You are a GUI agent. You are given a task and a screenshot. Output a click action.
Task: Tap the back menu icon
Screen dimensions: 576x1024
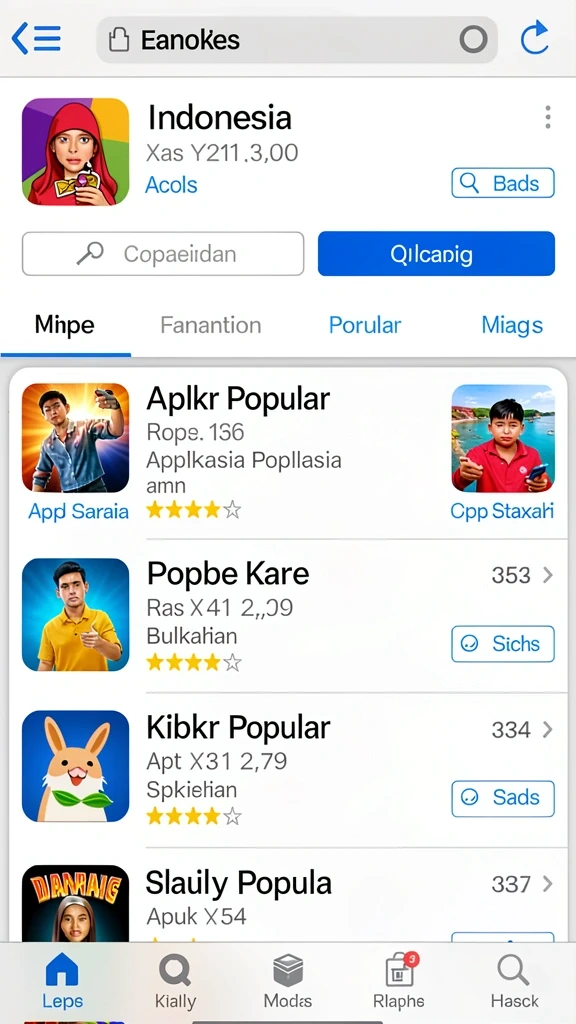click(x=37, y=39)
